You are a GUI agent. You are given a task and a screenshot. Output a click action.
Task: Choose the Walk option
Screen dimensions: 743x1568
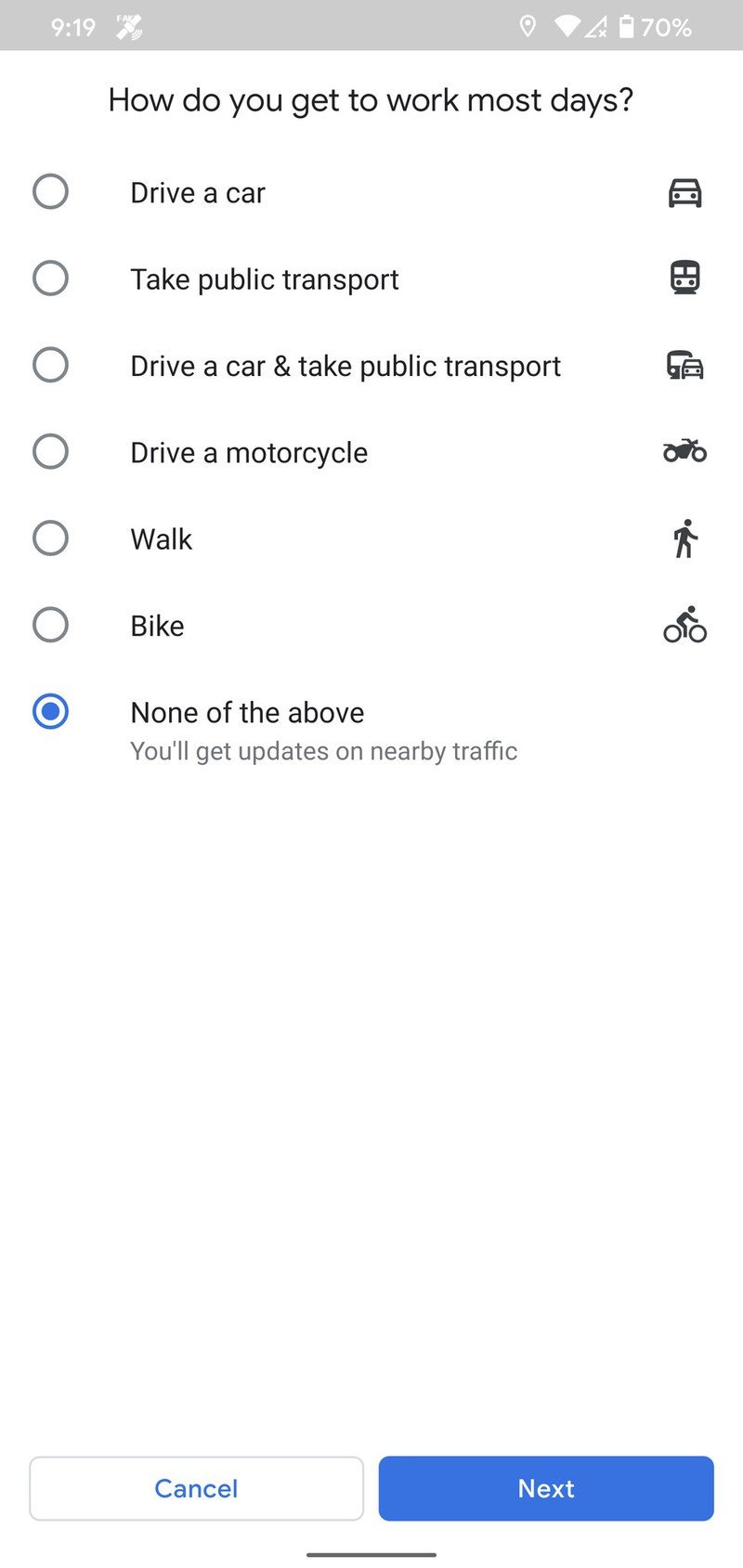(50, 538)
